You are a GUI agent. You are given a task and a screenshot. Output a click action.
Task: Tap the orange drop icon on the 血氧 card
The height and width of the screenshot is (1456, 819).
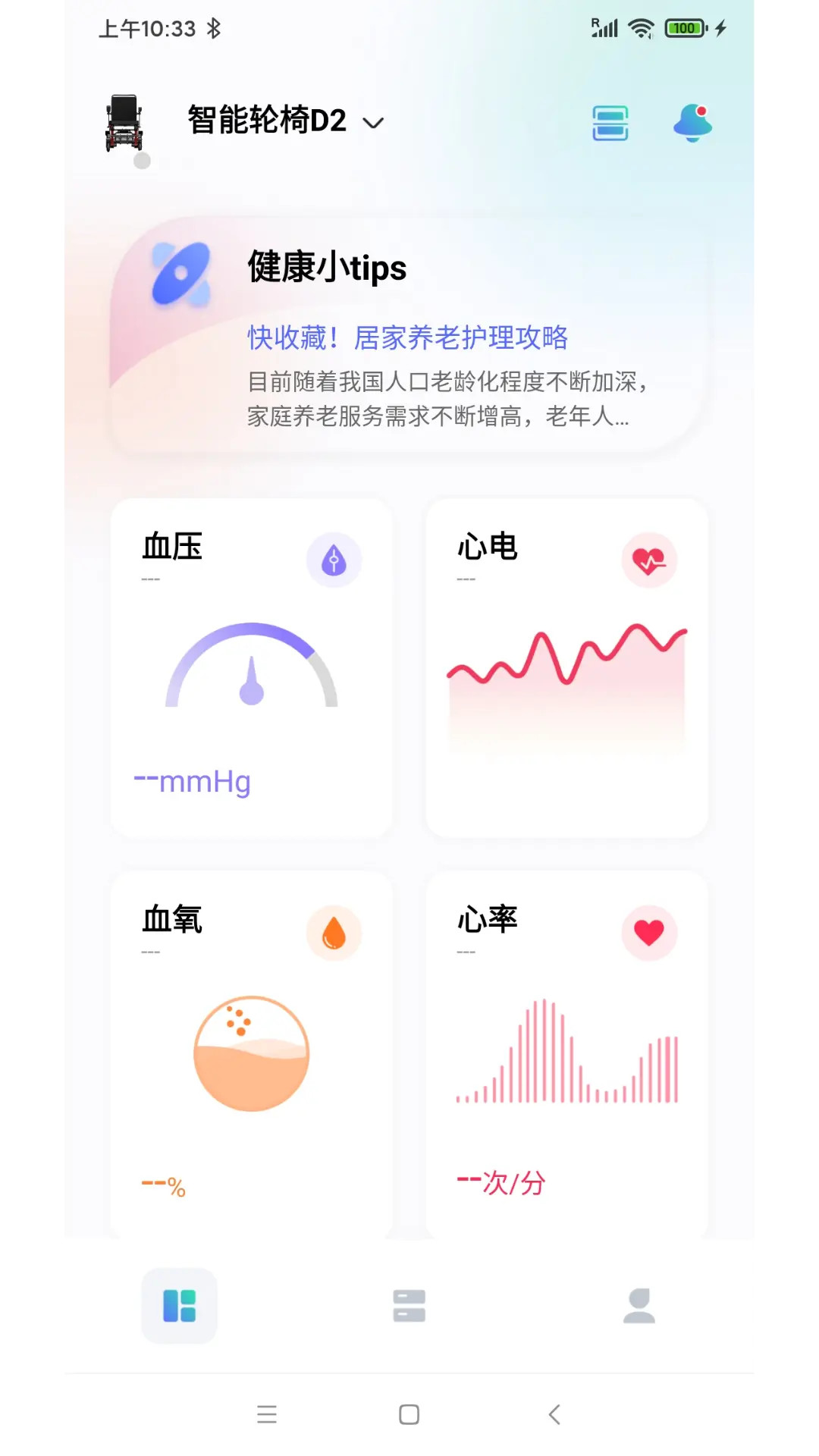(x=334, y=933)
